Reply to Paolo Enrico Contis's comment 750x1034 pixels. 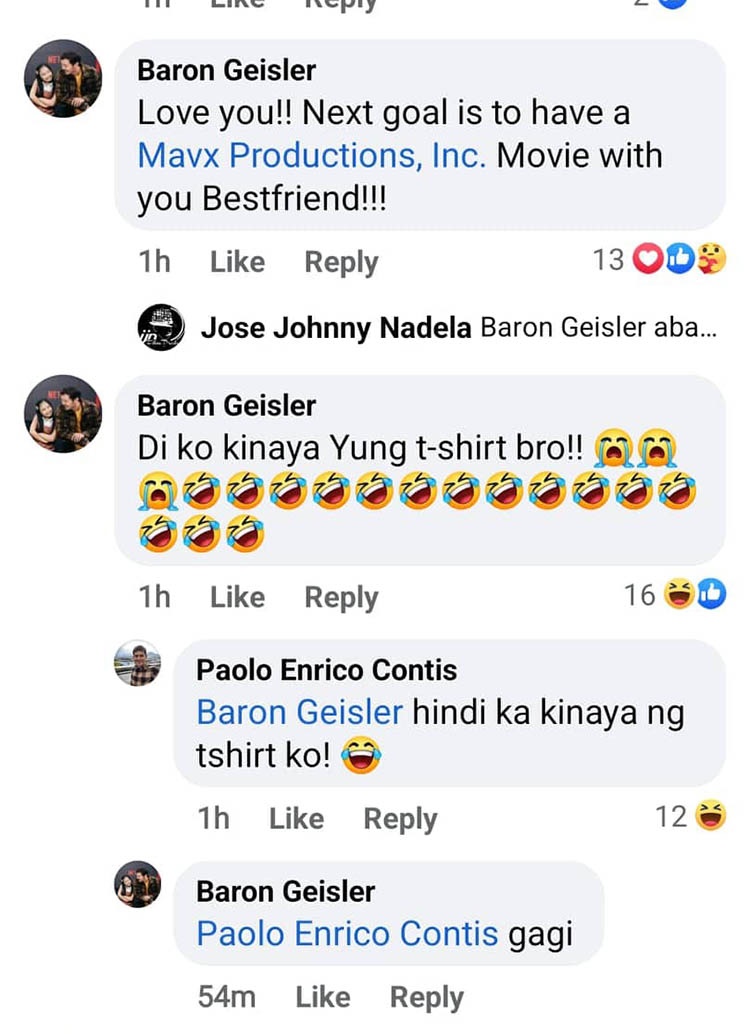pyautogui.click(x=399, y=818)
